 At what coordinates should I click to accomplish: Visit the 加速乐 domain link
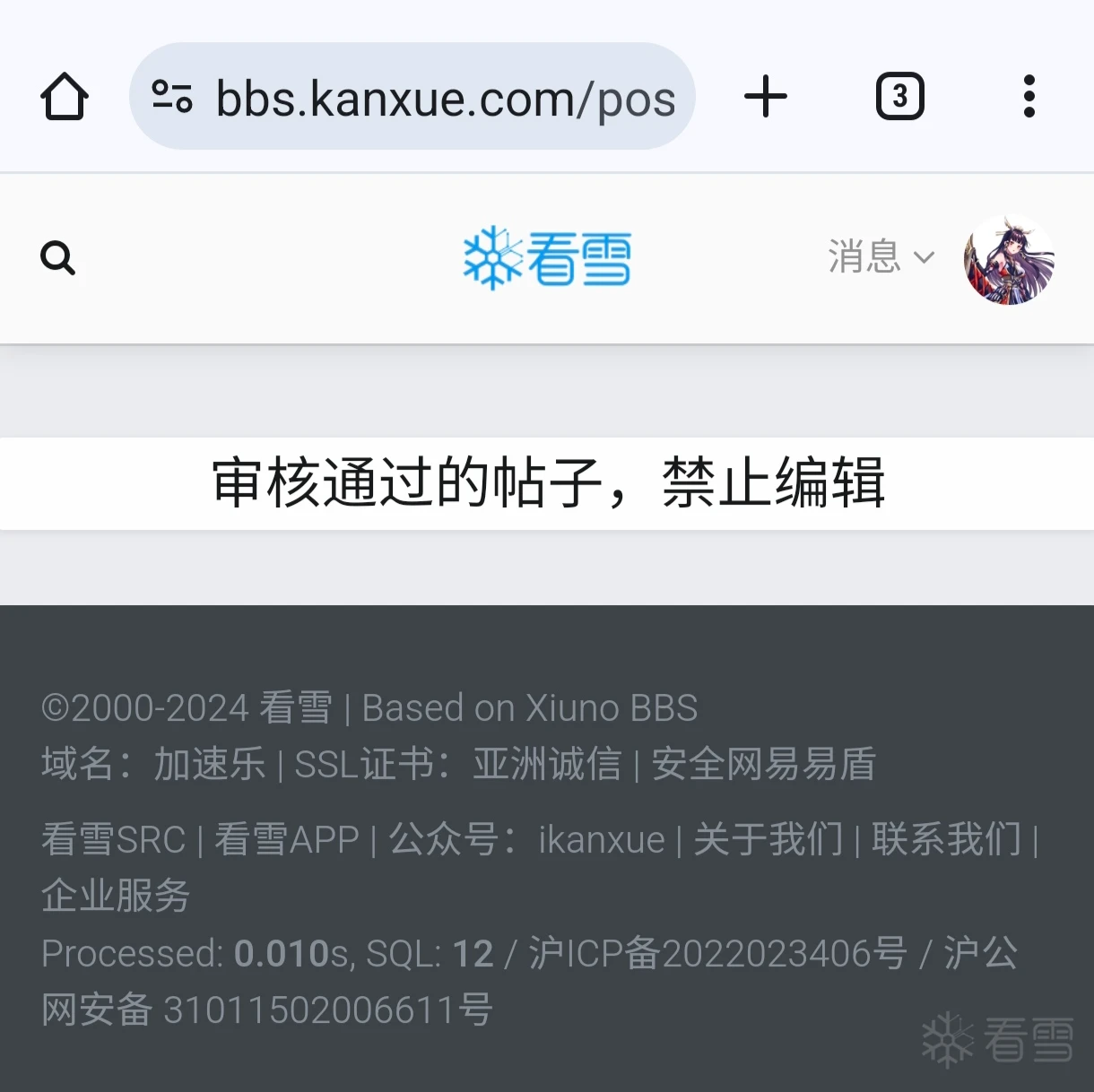pos(210,764)
